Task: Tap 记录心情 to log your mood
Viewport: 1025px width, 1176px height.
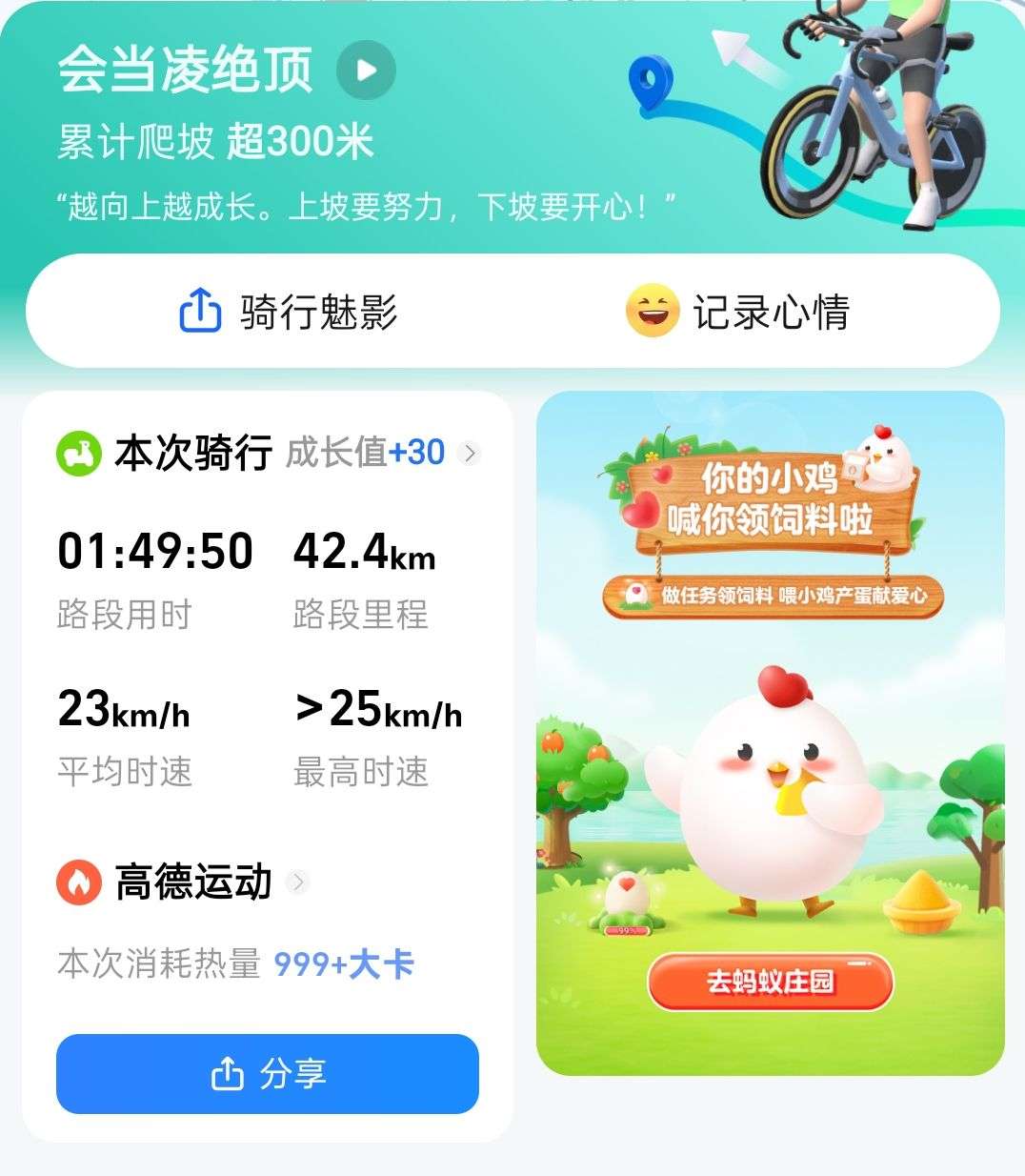Action: coord(738,312)
